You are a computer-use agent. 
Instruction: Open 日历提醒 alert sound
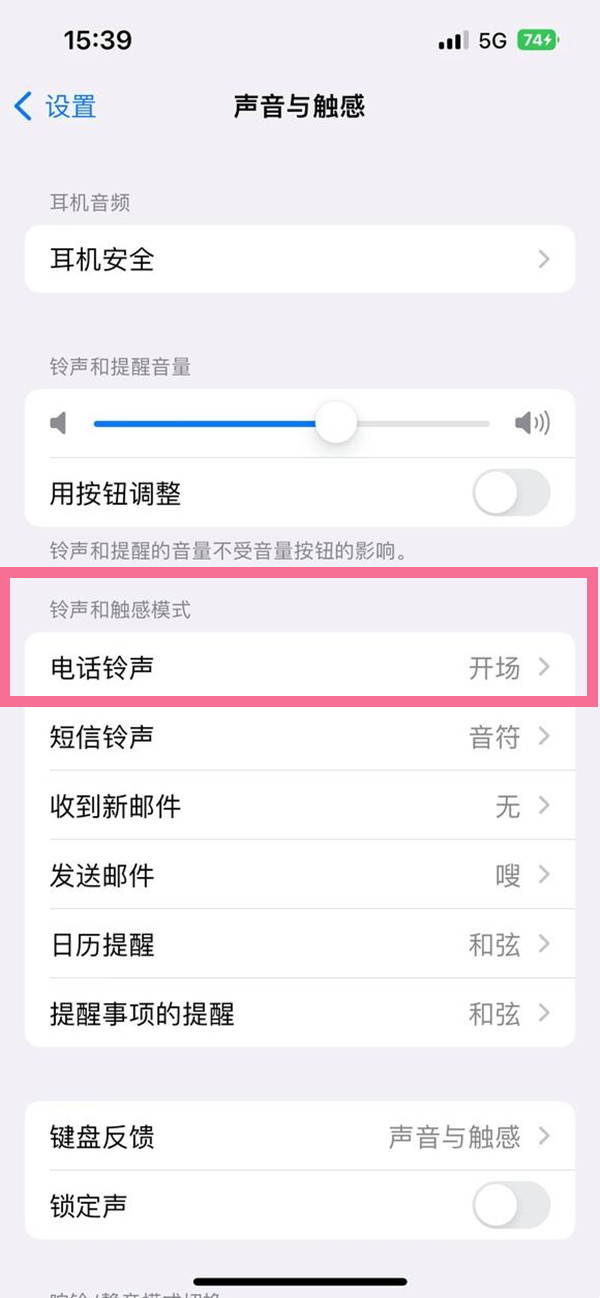[x=300, y=945]
